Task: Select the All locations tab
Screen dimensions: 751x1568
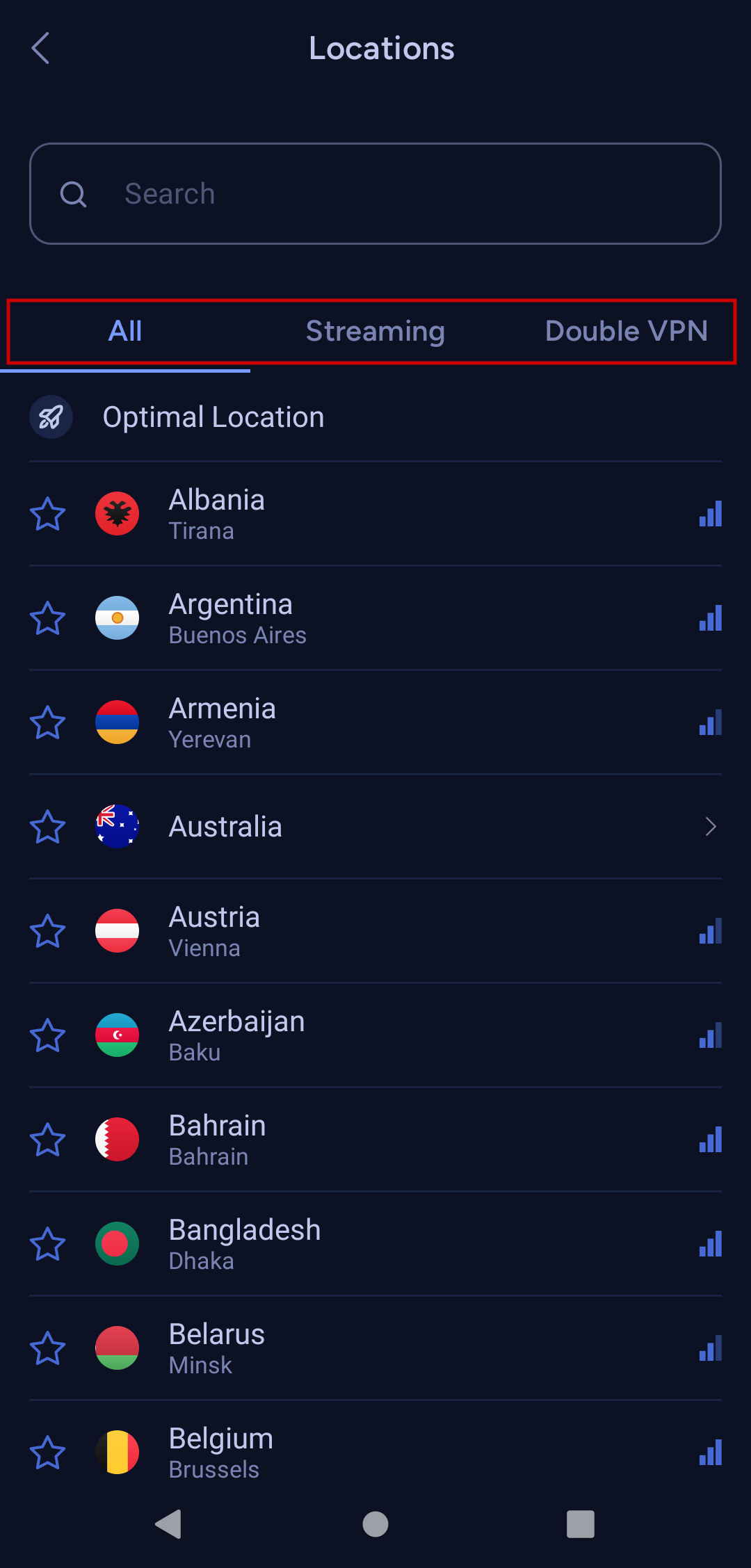Action: coord(125,331)
